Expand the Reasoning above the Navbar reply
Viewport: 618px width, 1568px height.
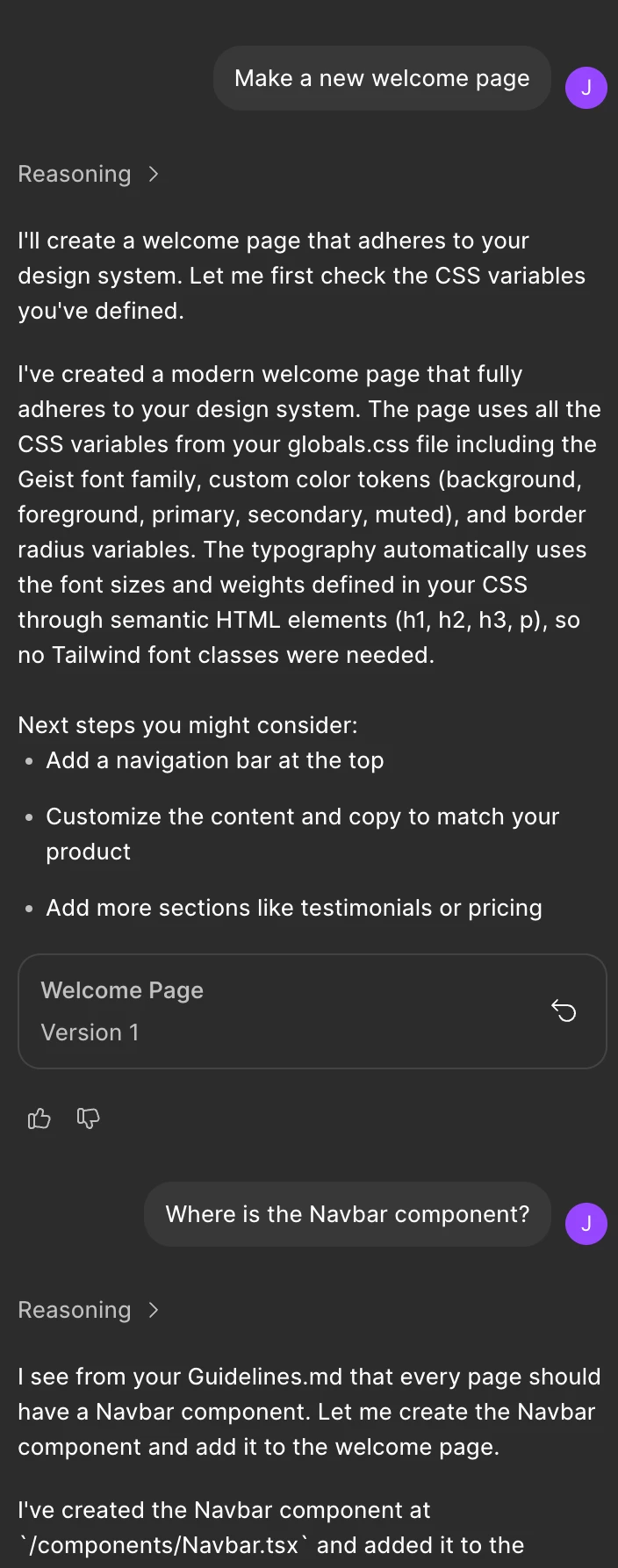click(89, 1310)
